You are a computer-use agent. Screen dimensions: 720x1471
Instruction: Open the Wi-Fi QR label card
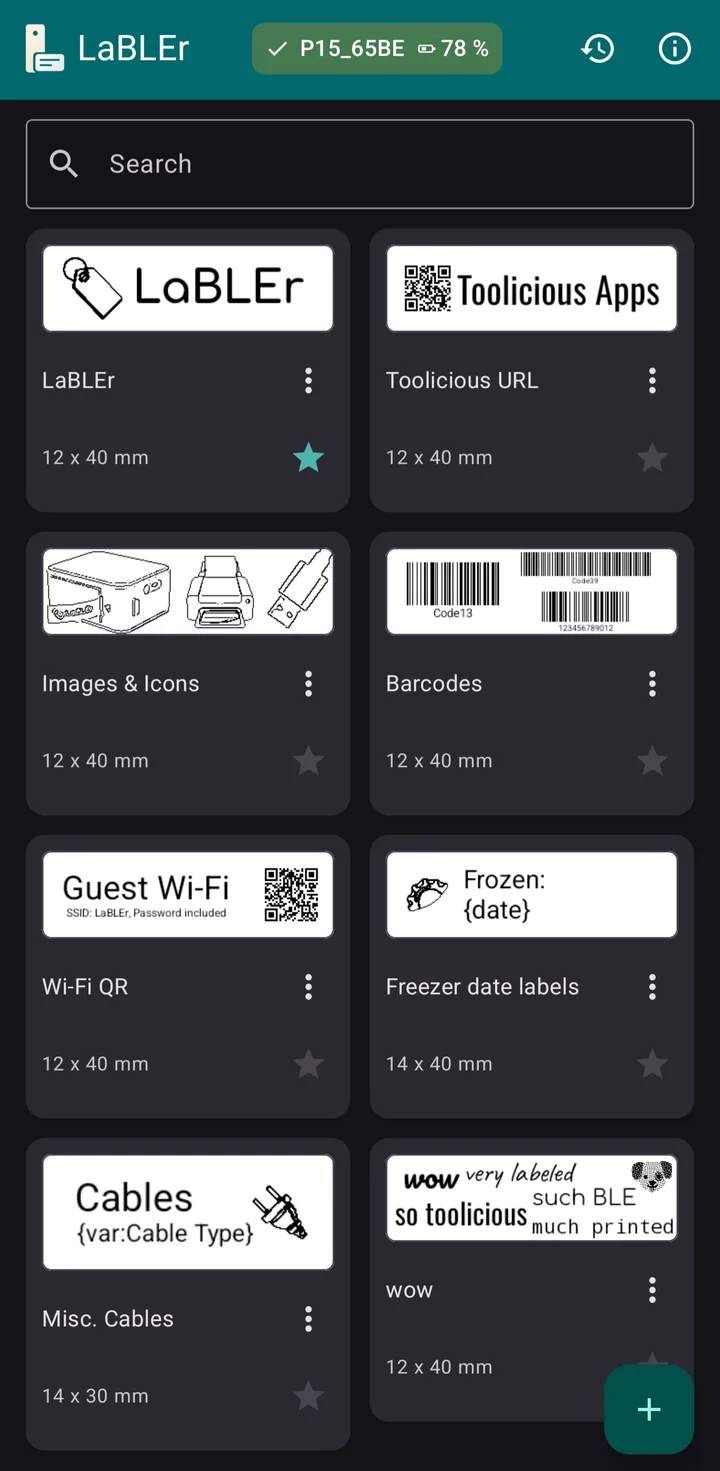188,976
